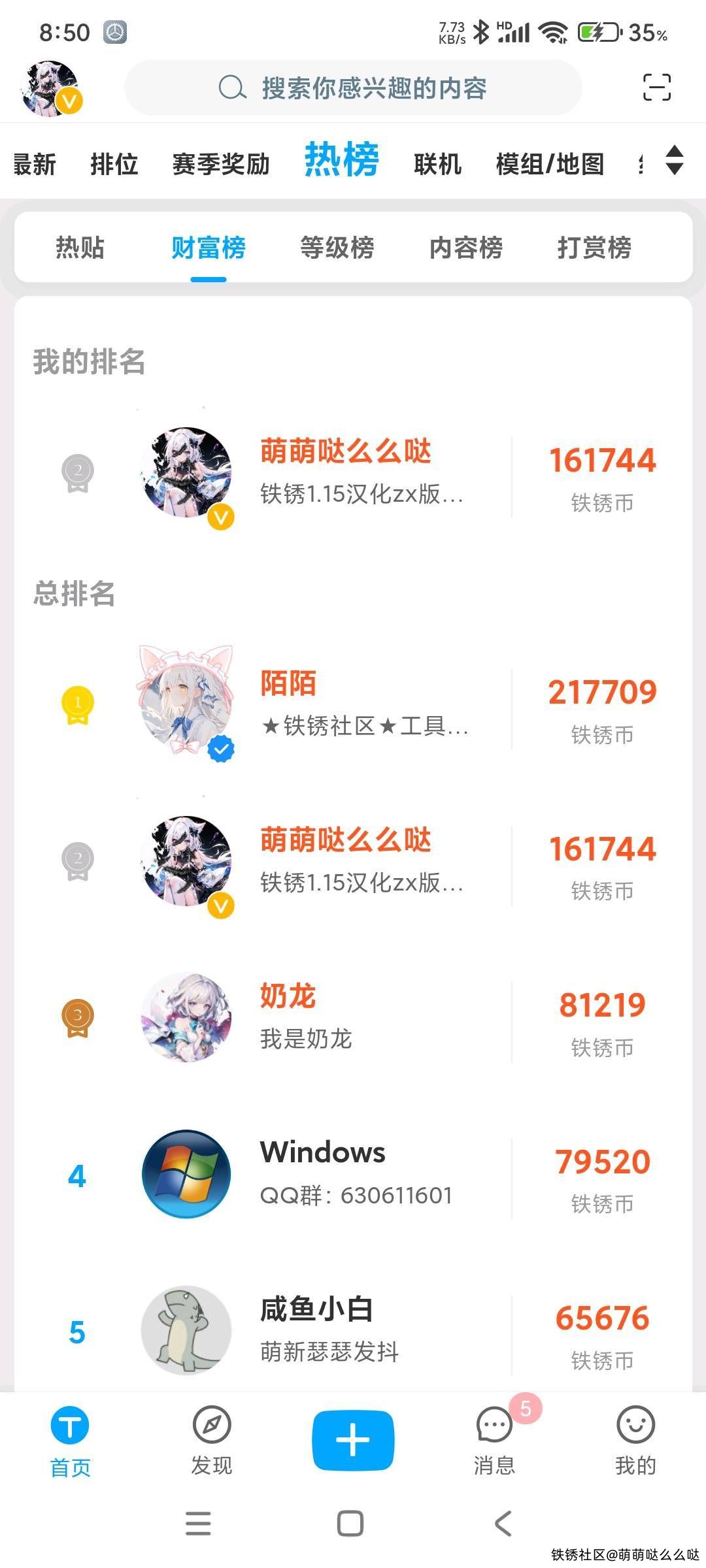This screenshot has width=706, height=1568.
Task: Create a new post with plus button
Action: point(353,1440)
